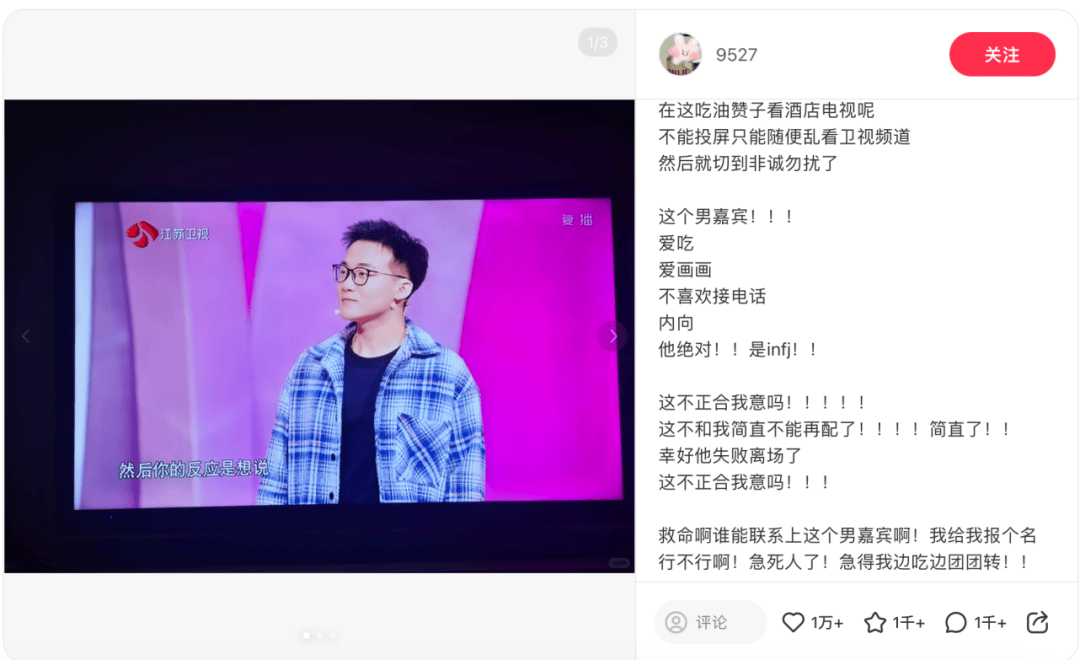
Task: Tap the 评论 comment input box
Action: click(710, 622)
